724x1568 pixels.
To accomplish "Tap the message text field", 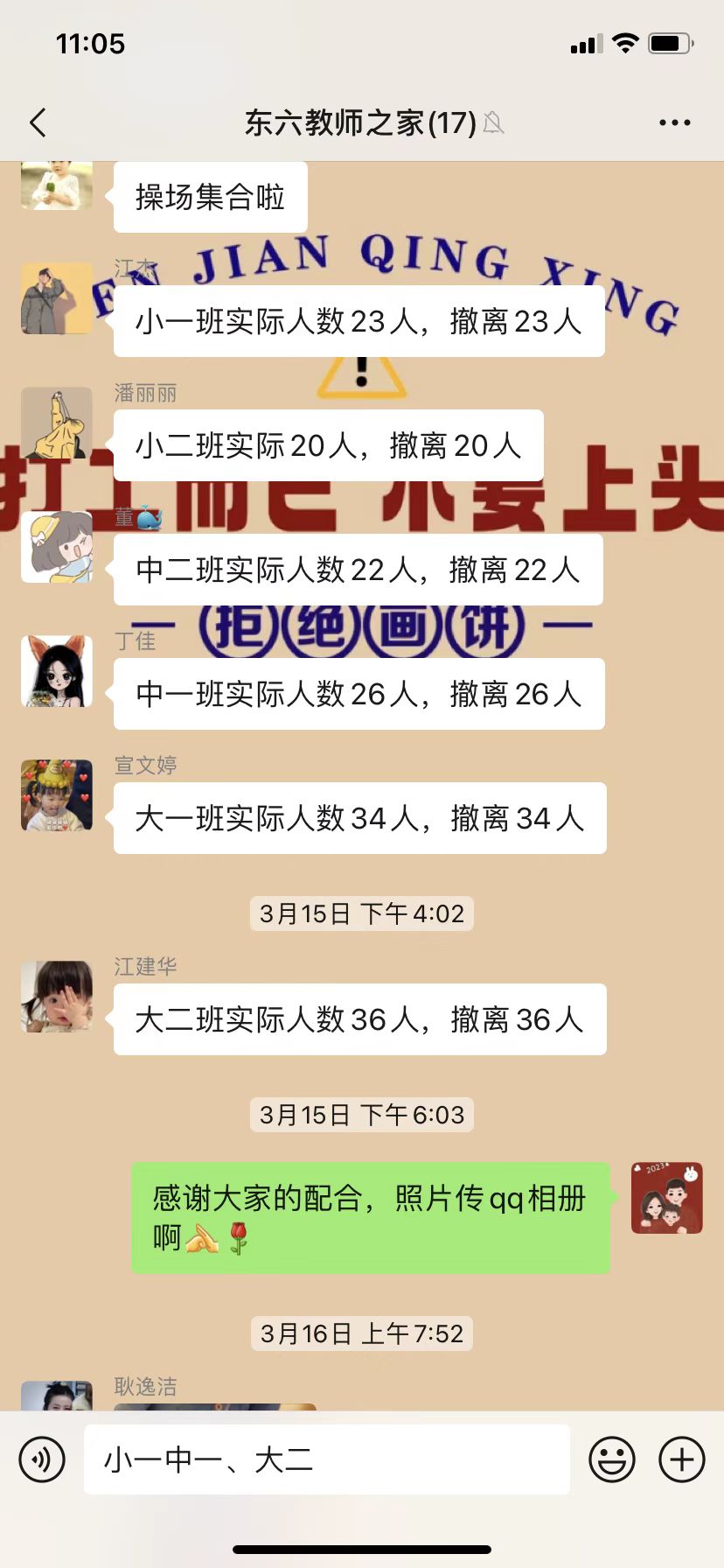I will 326,1459.
